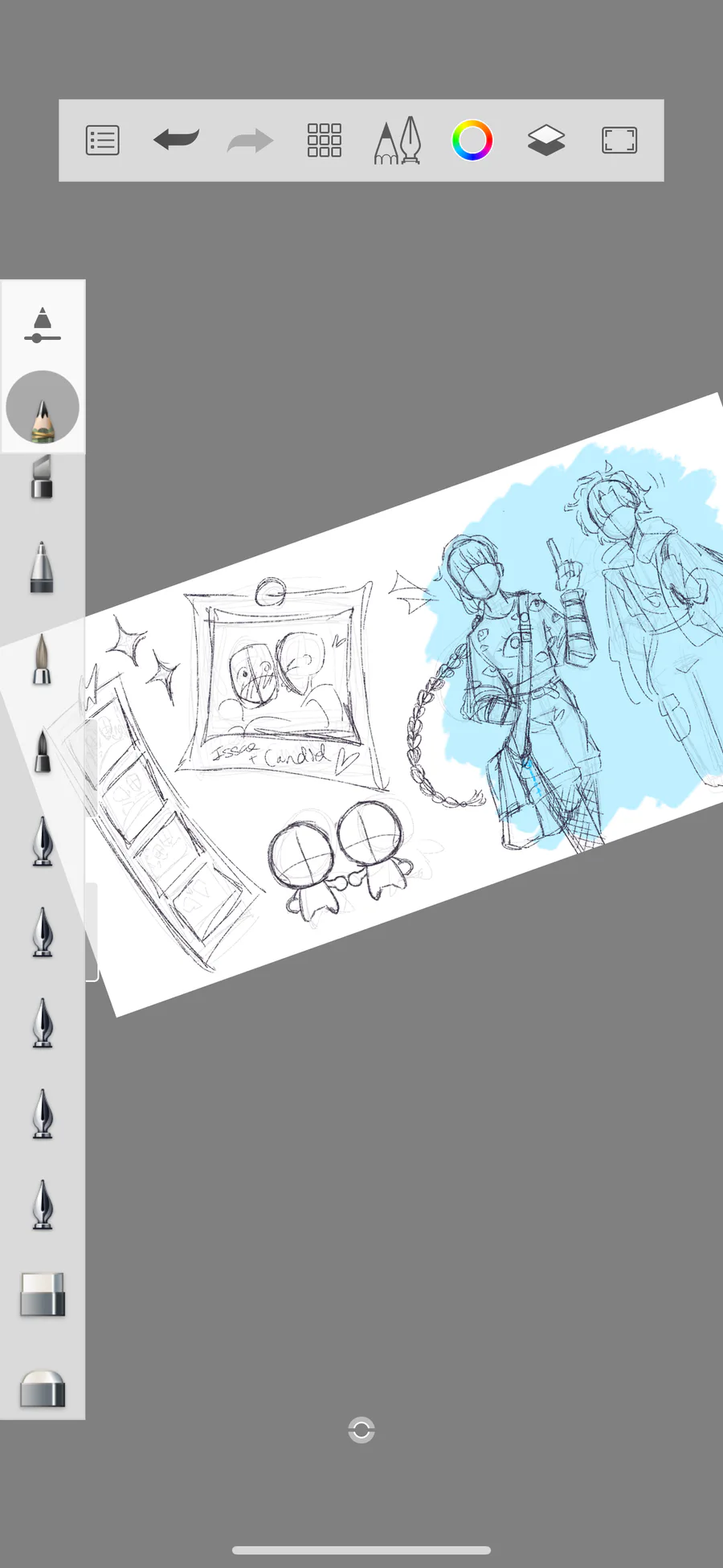
Task: Select the pencil brush
Action: tap(43, 407)
